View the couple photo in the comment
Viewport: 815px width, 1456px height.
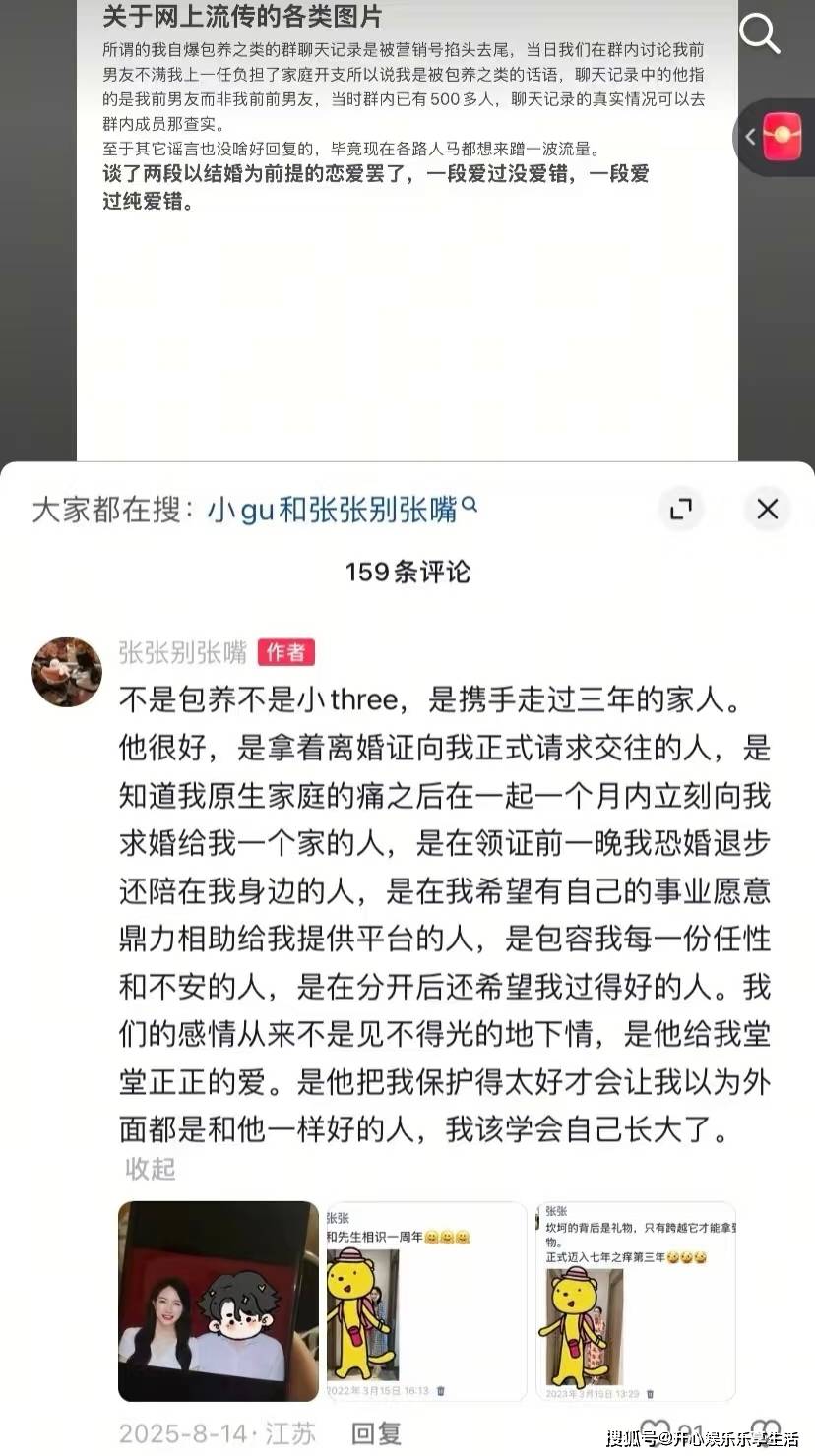(x=219, y=1301)
